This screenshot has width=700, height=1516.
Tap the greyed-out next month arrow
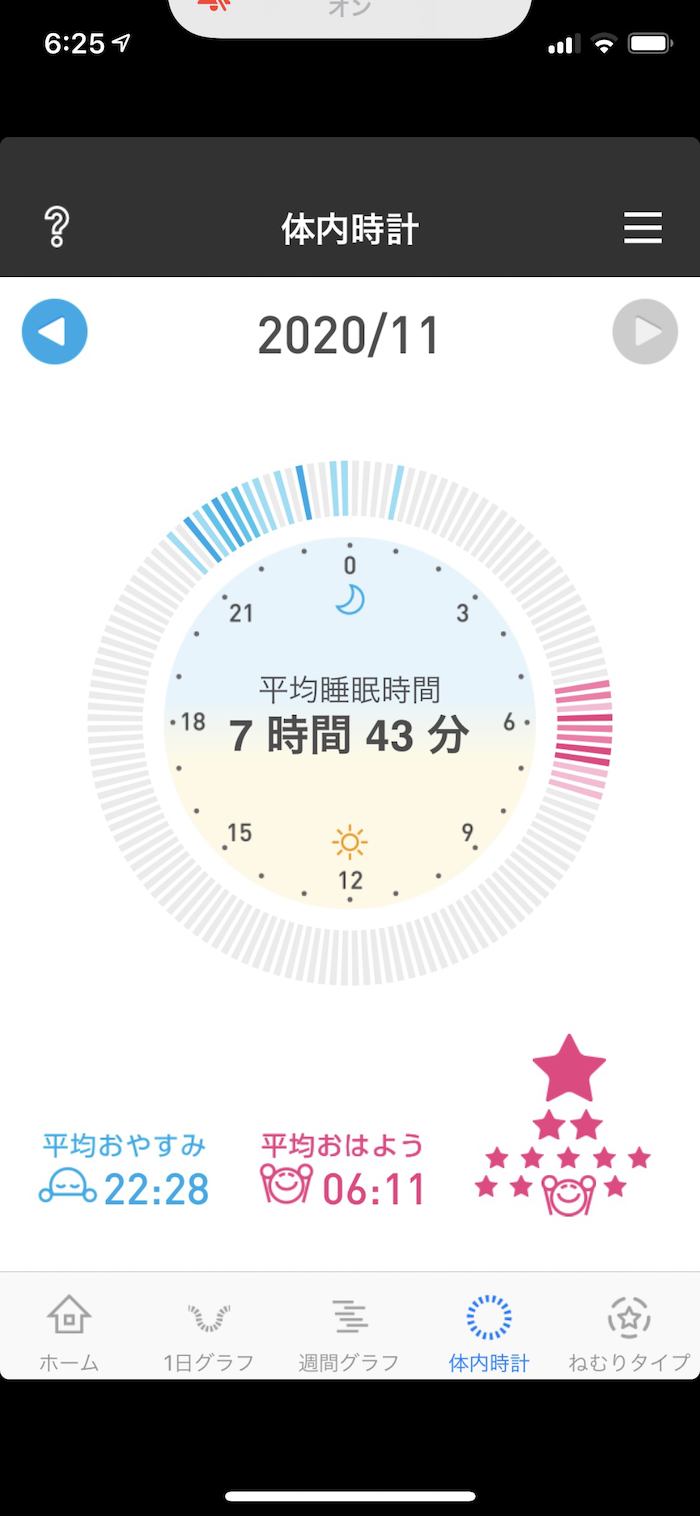pos(645,332)
